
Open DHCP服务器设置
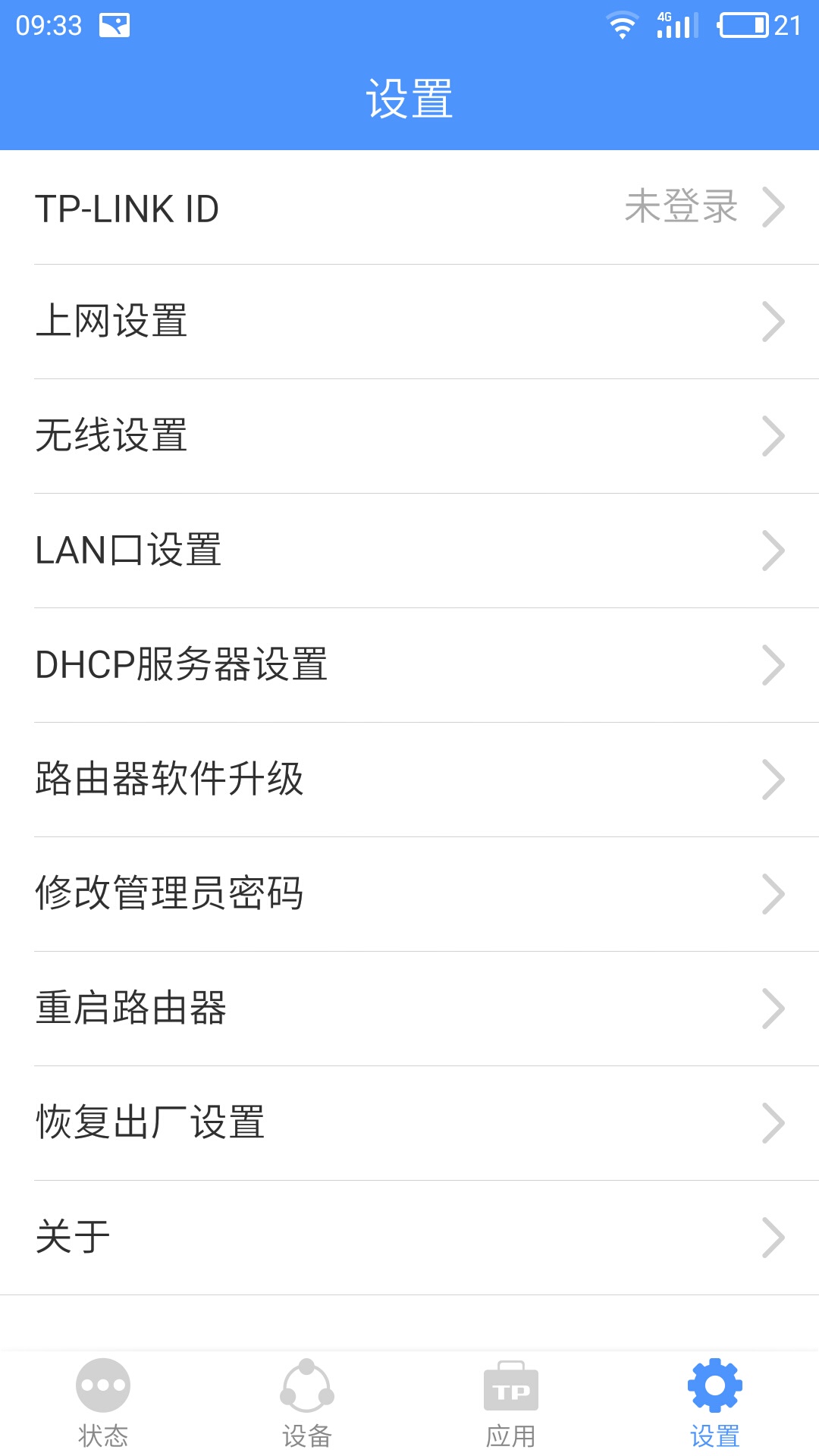[409, 665]
